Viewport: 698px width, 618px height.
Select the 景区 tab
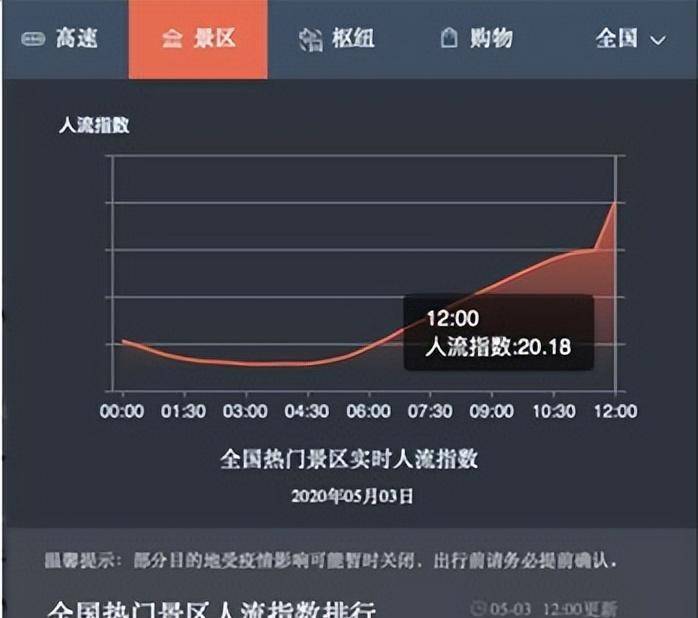[x=198, y=39]
